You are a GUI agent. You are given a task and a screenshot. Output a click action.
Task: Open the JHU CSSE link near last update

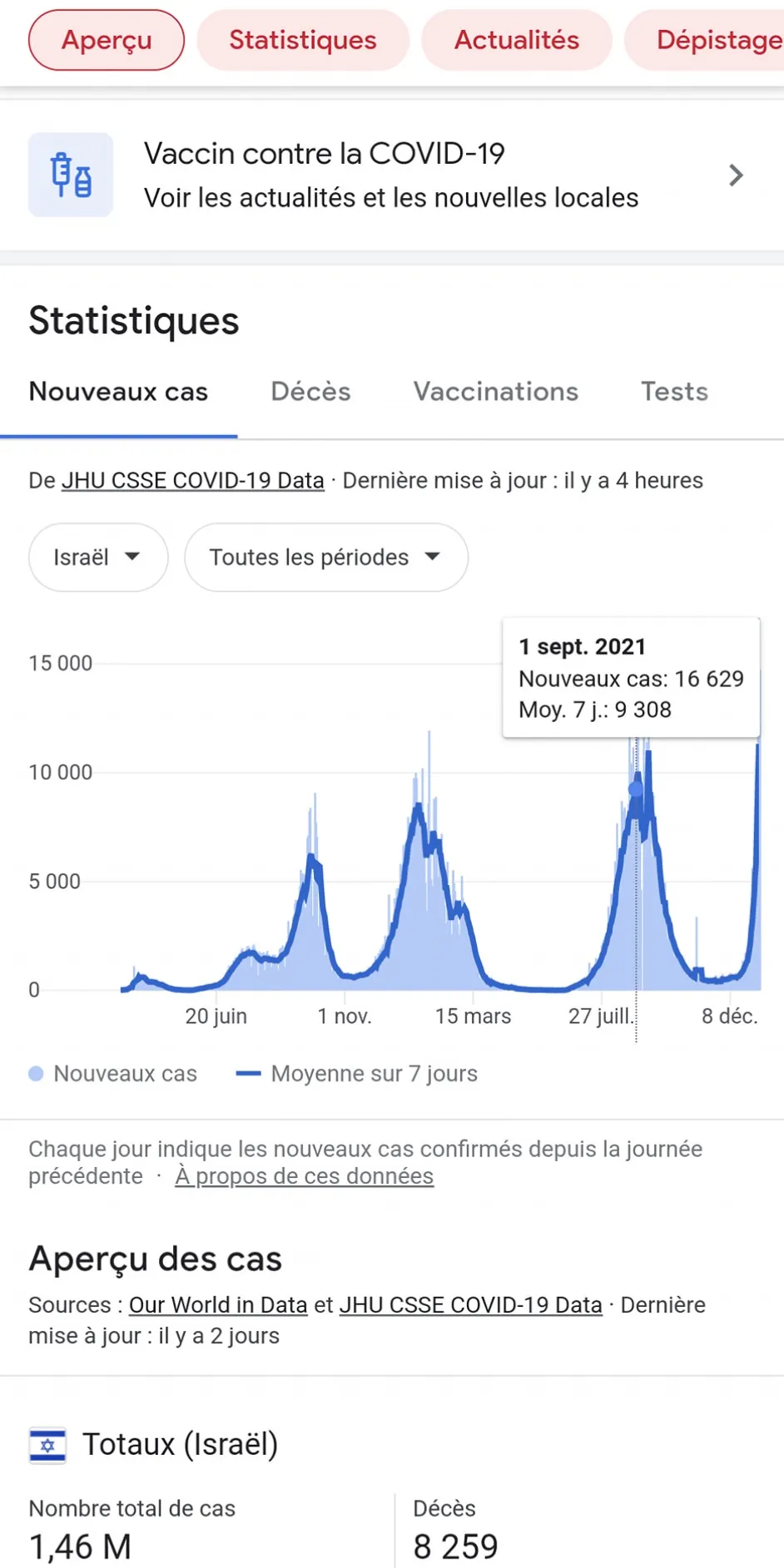click(193, 481)
